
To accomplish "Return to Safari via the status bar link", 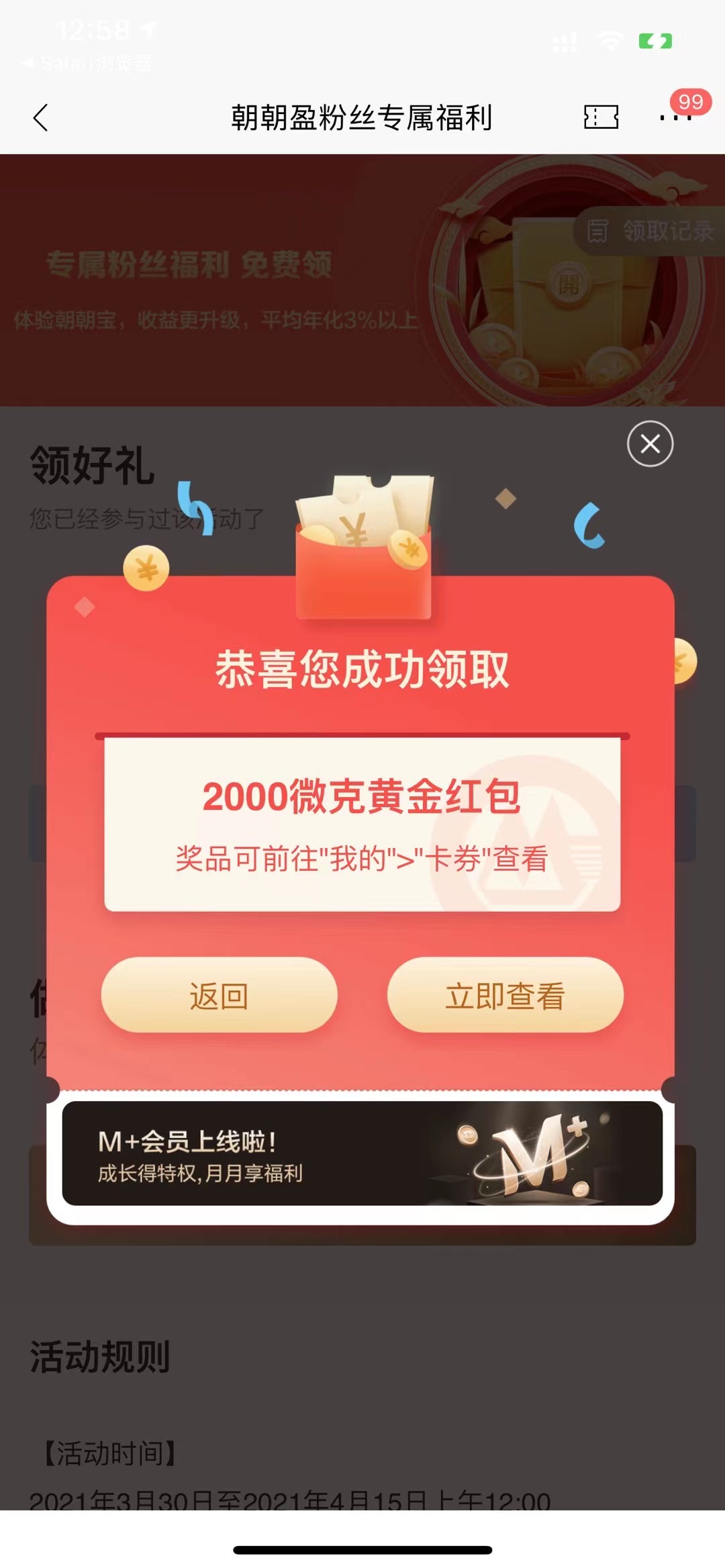I will (87, 63).
